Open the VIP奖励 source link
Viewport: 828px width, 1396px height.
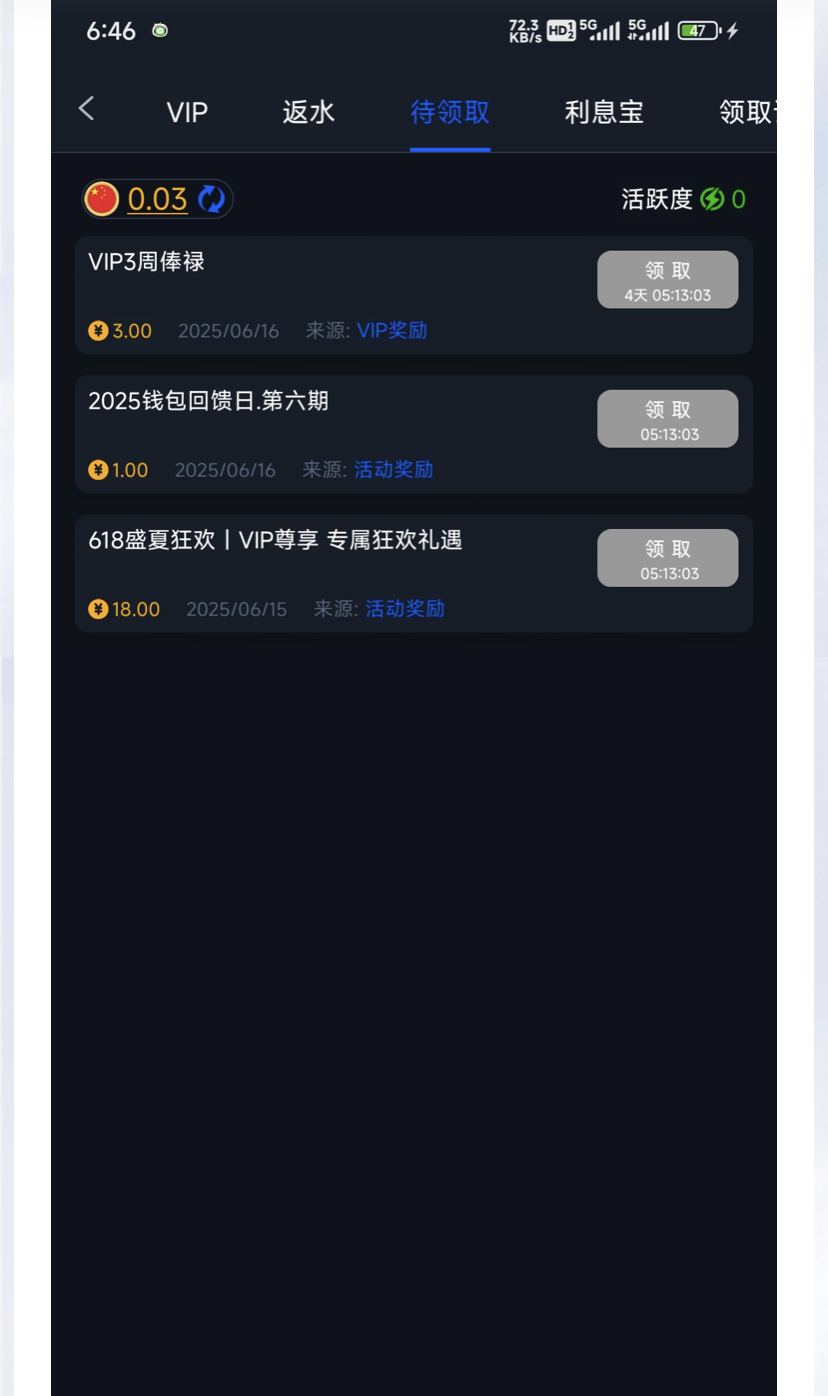392,331
